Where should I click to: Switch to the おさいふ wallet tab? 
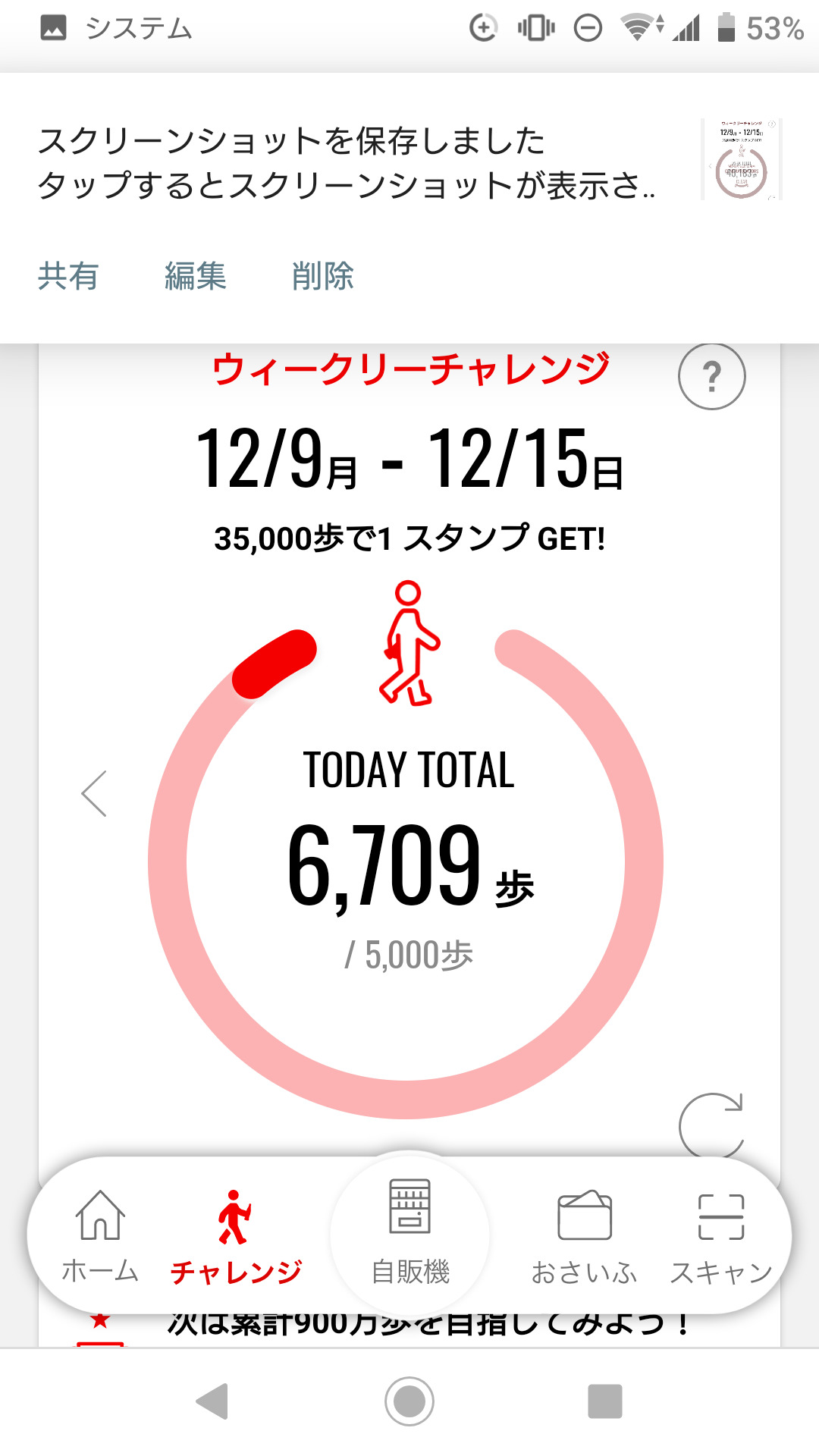click(584, 1236)
